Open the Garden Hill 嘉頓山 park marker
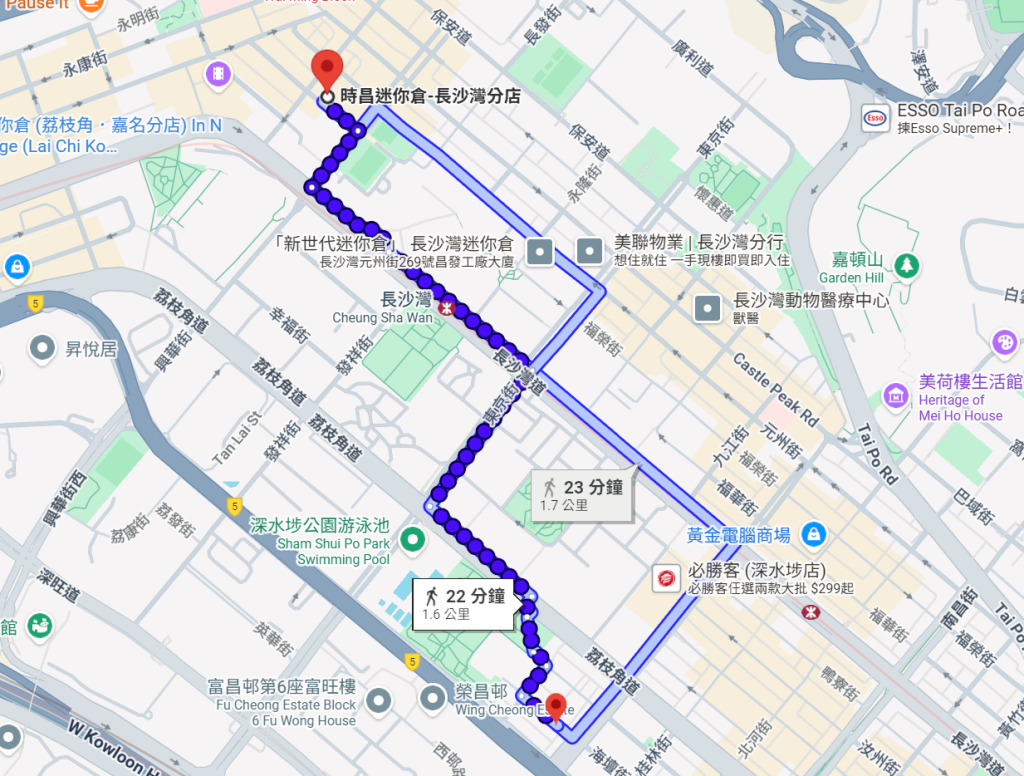1024x776 pixels. pyautogui.click(x=906, y=265)
